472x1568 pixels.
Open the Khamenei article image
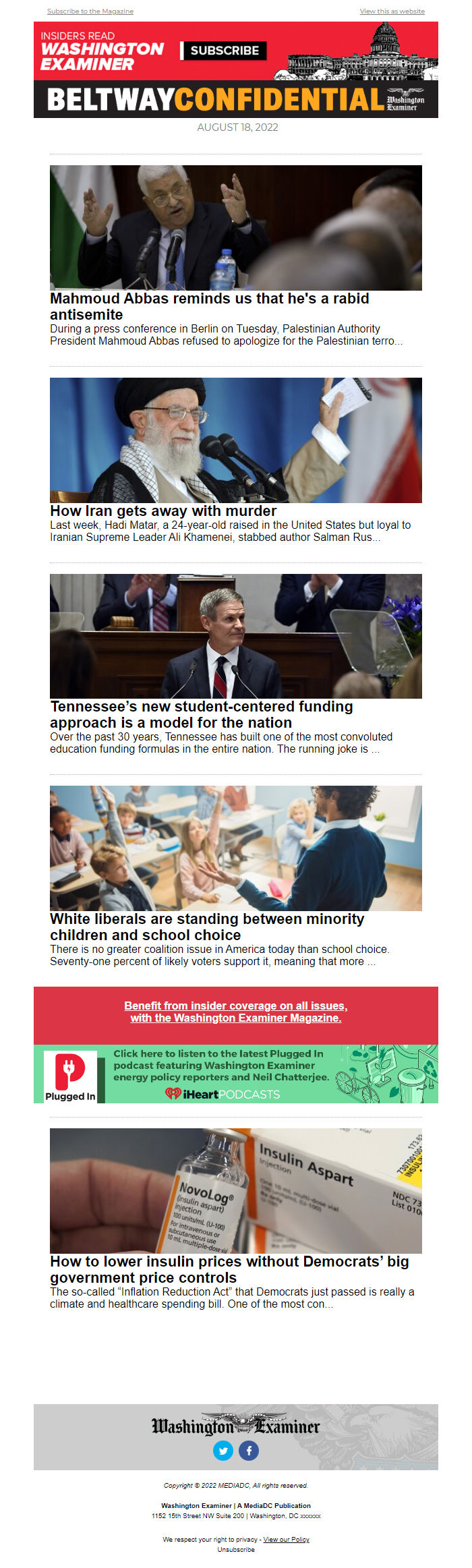235,440
